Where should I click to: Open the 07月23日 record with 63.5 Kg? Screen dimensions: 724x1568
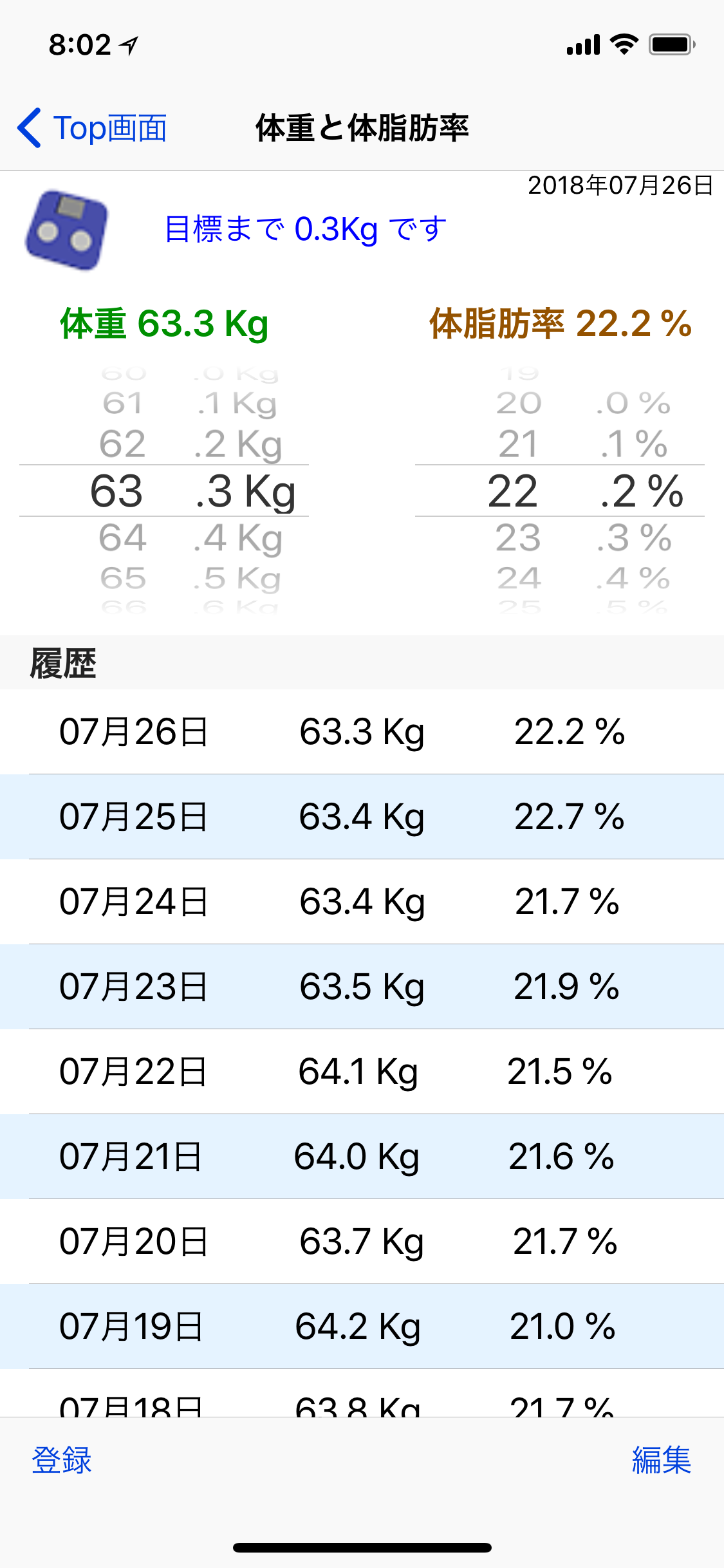362,987
